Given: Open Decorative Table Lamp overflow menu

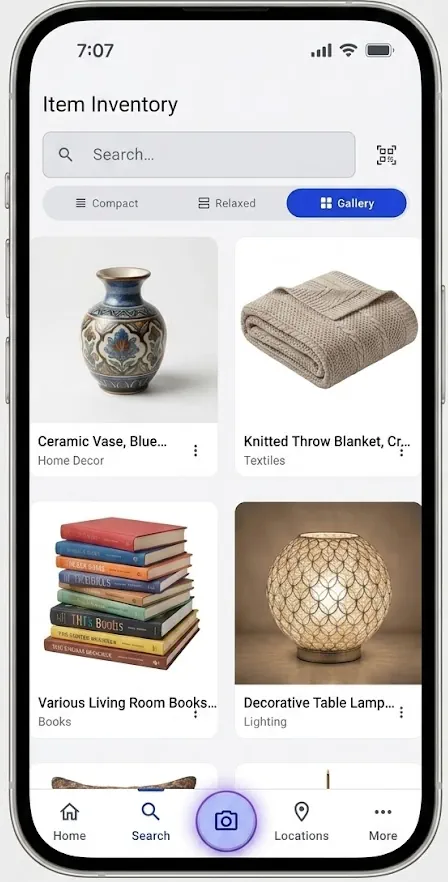Looking at the screenshot, I should [x=401, y=713].
